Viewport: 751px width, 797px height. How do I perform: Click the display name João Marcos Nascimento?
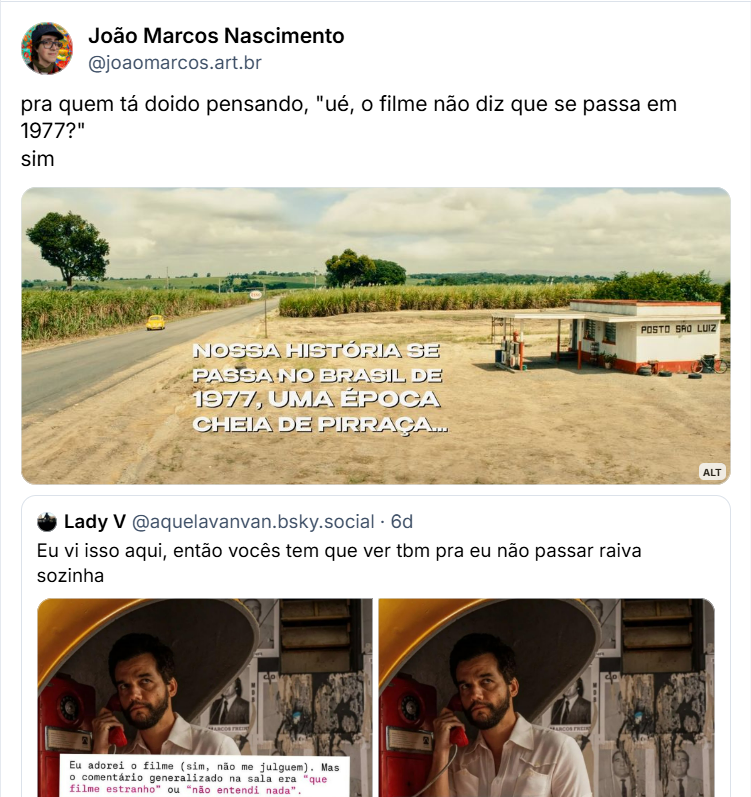[x=218, y=35]
